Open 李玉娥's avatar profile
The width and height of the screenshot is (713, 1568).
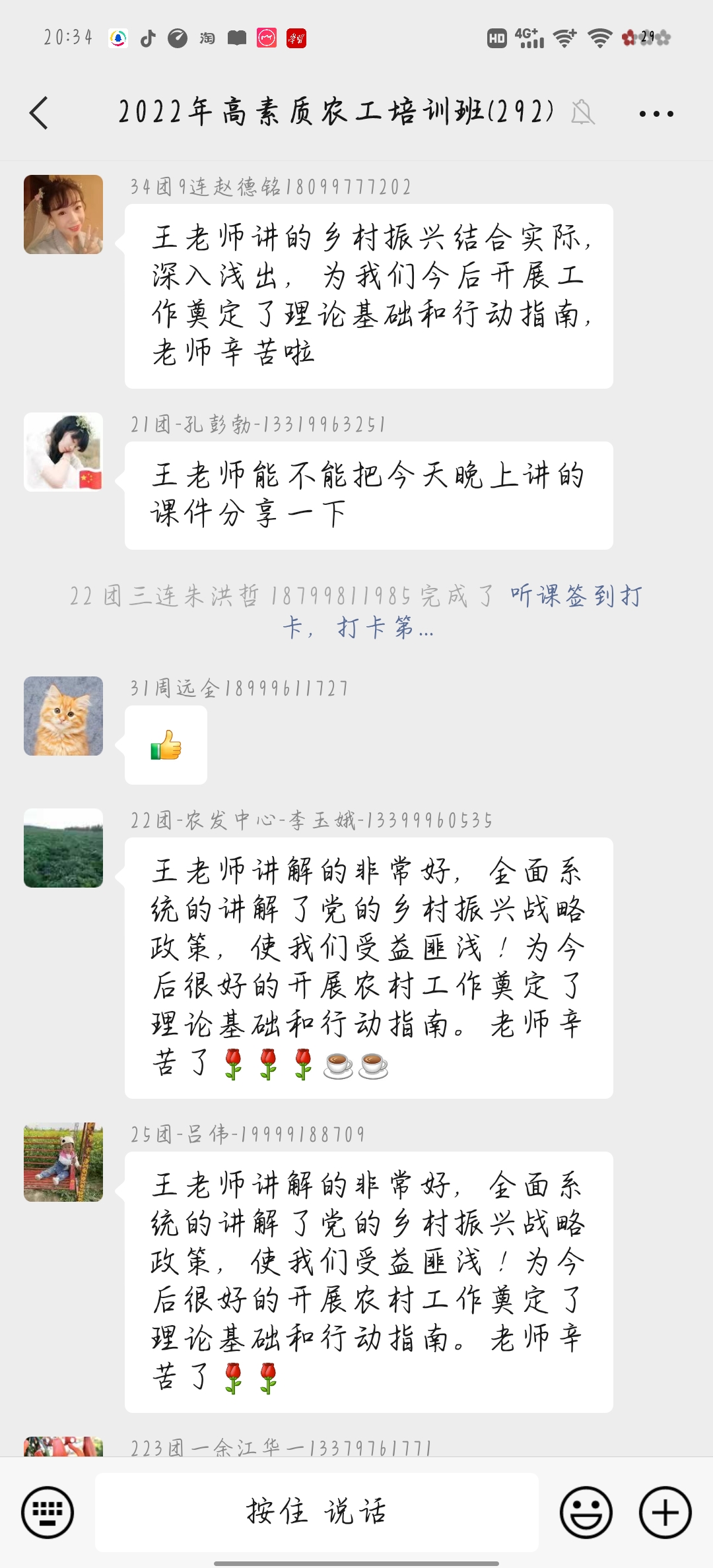click(x=63, y=848)
